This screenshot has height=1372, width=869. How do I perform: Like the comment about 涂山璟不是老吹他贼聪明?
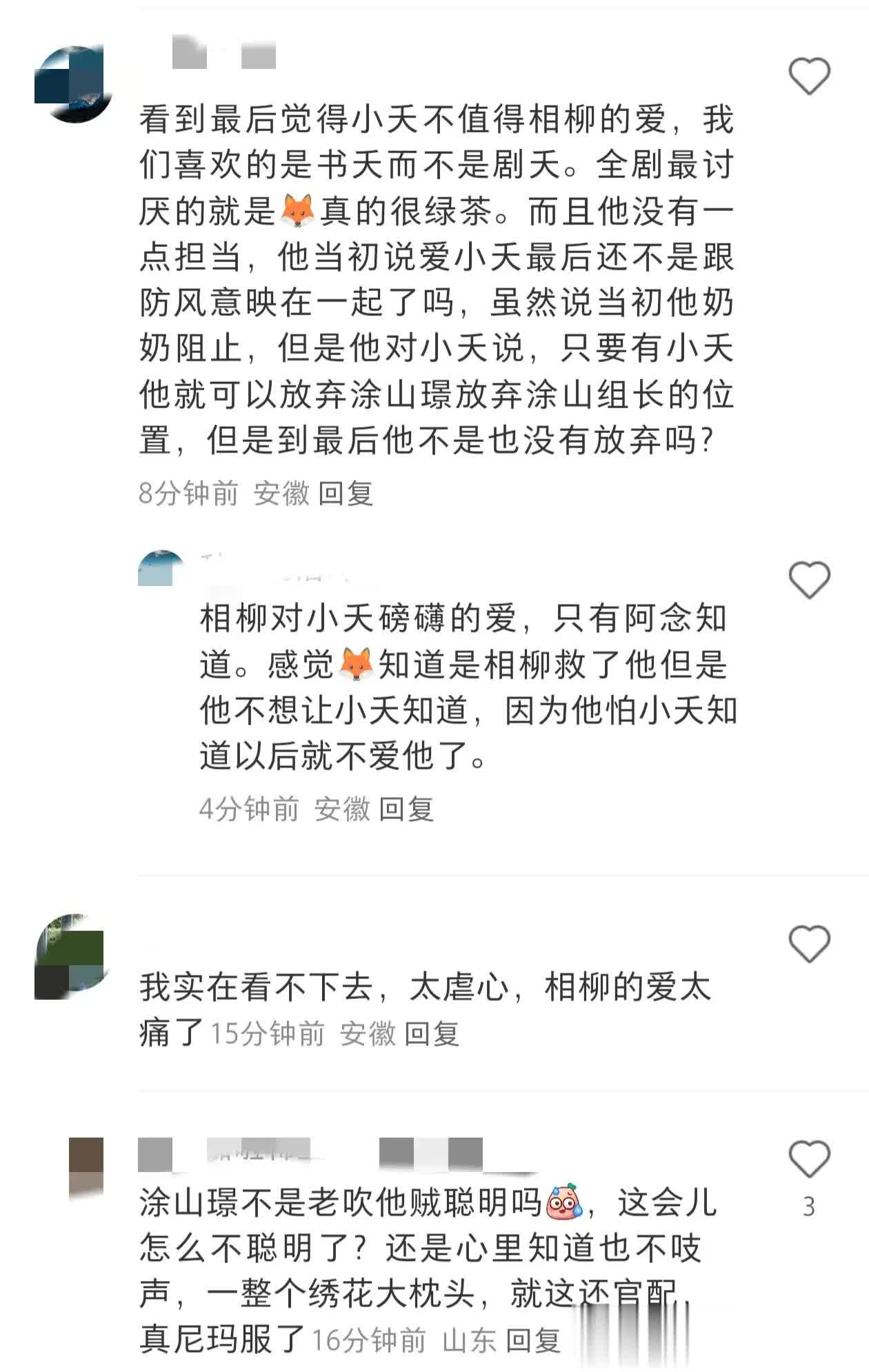[x=809, y=1158]
